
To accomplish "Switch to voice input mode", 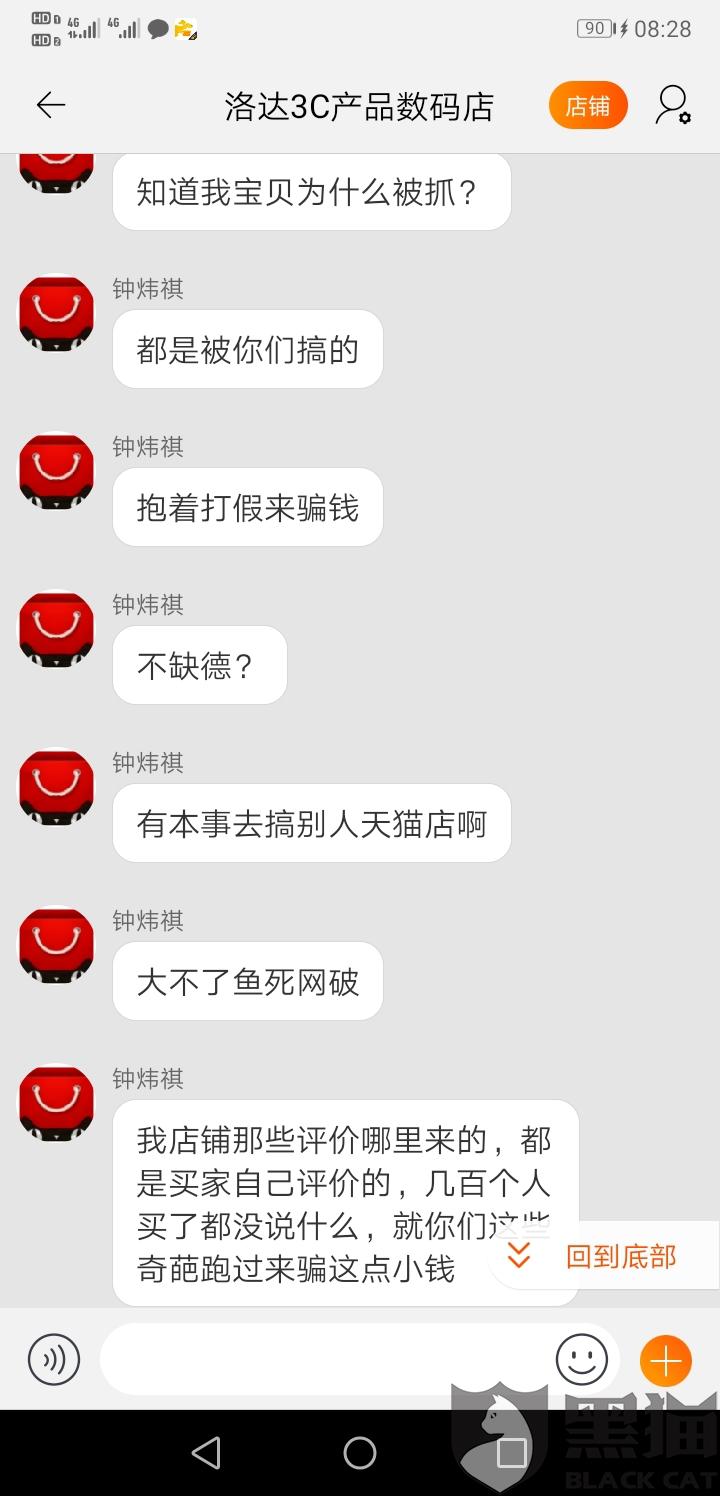I will point(54,1359).
